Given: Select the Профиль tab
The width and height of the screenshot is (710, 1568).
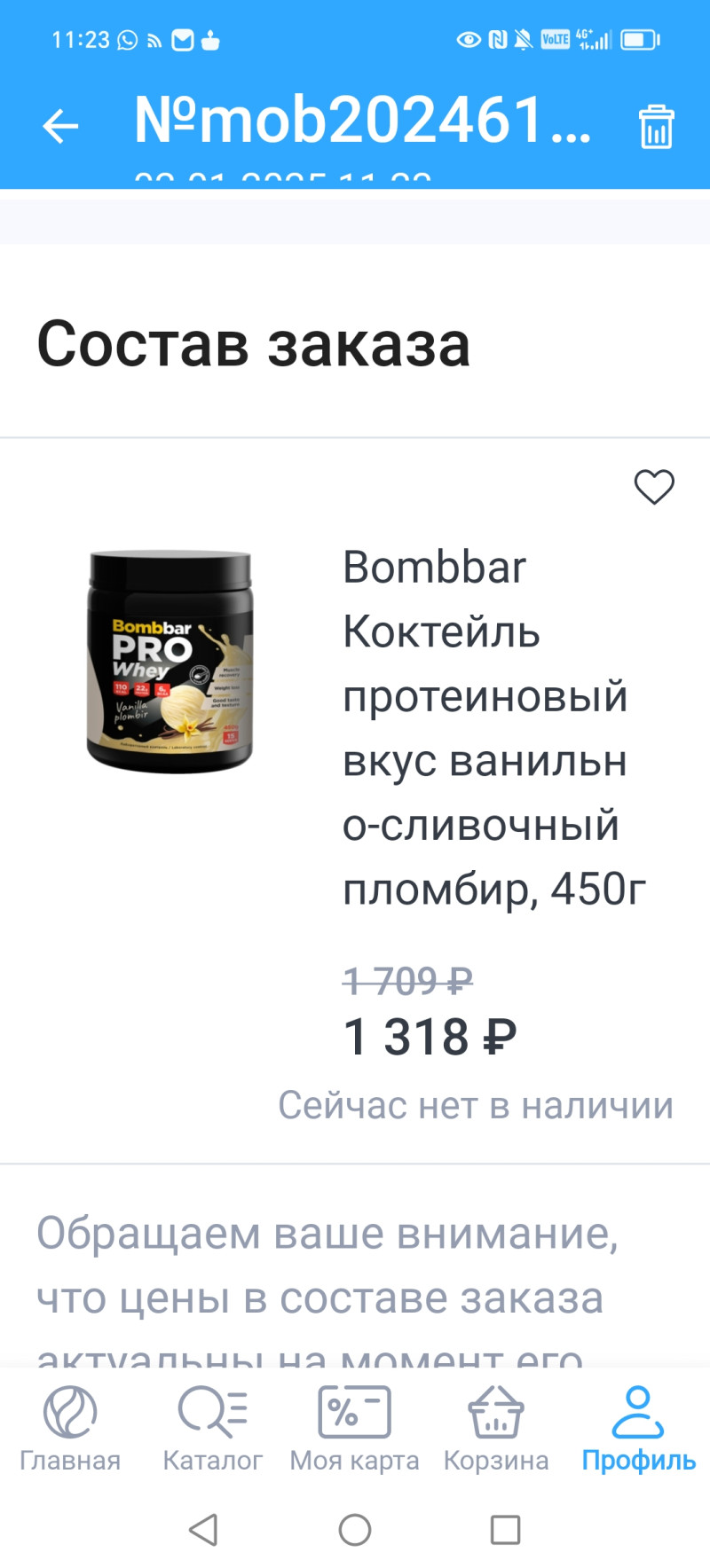Looking at the screenshot, I should coord(638,1429).
